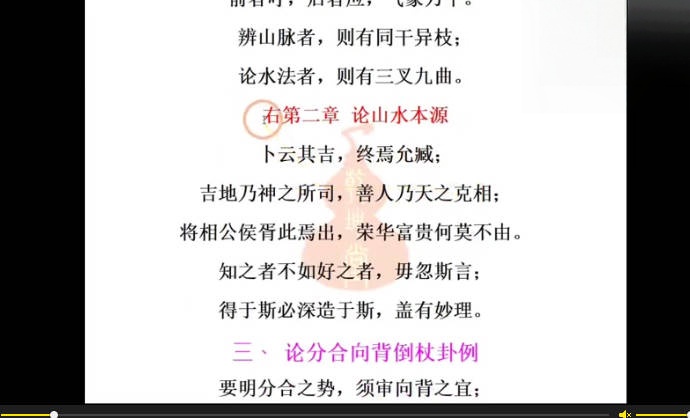Tap the volume level slider
690x418 pixels.
pyautogui.click(x=662, y=413)
